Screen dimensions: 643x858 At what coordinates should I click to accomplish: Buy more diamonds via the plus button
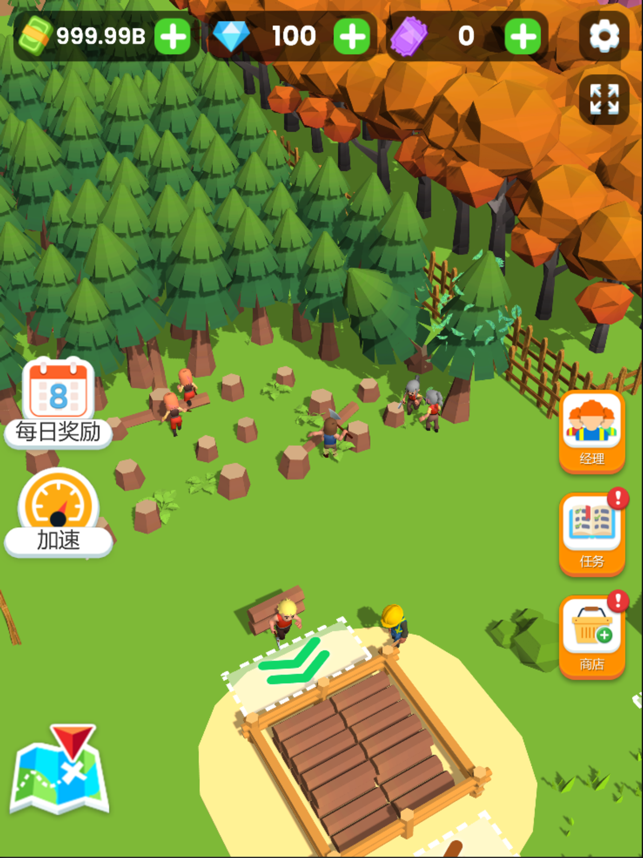pos(351,37)
